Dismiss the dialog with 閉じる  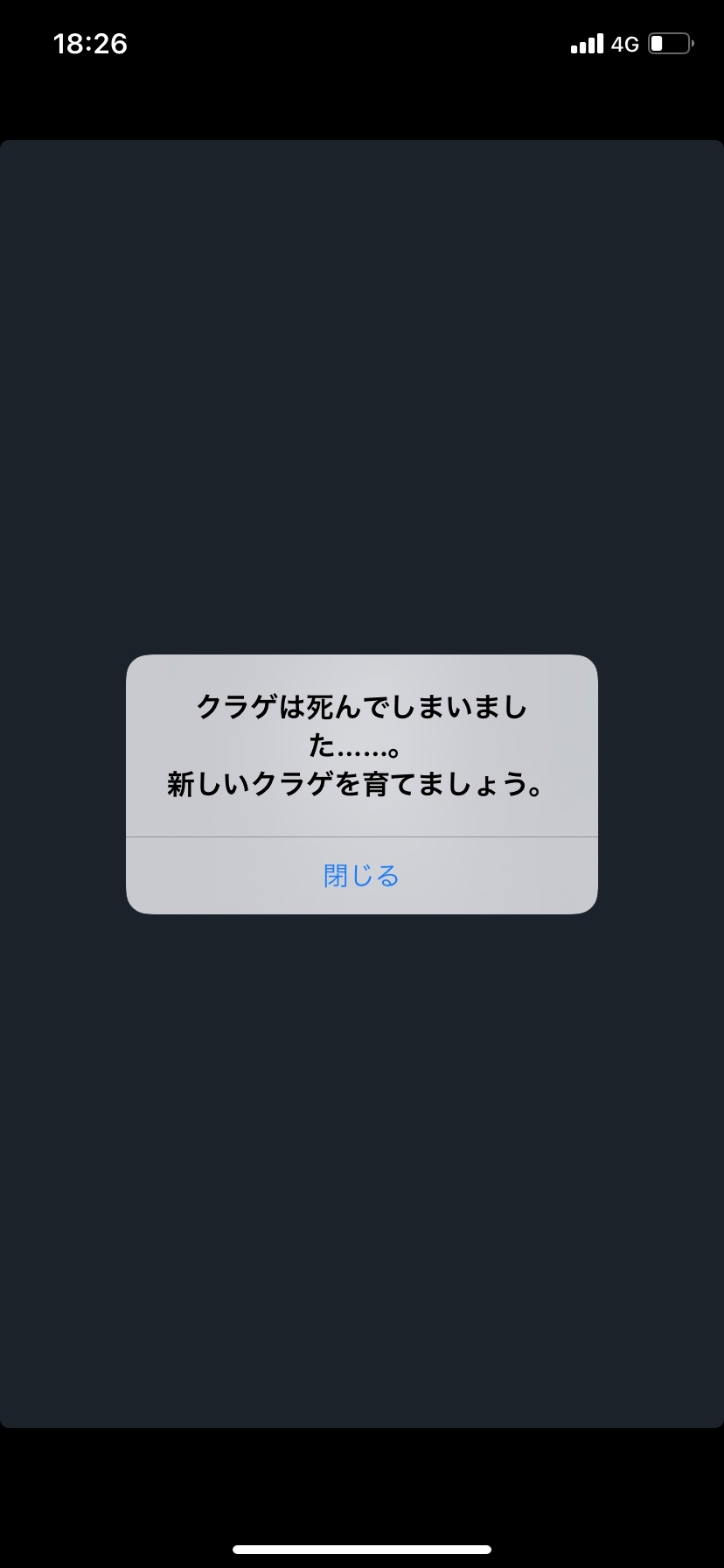(361, 875)
